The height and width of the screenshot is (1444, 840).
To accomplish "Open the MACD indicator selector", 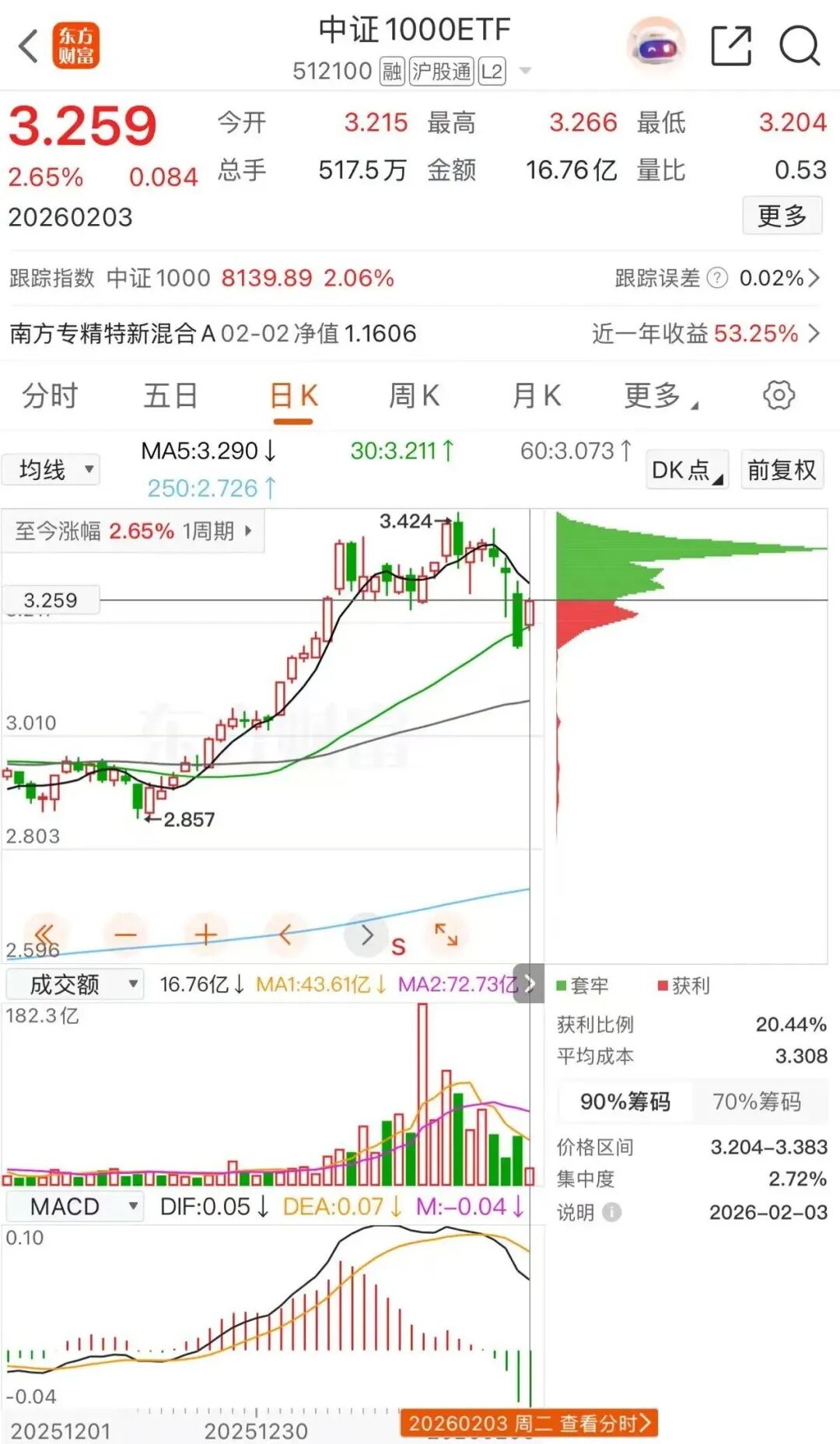I will (74, 1206).
